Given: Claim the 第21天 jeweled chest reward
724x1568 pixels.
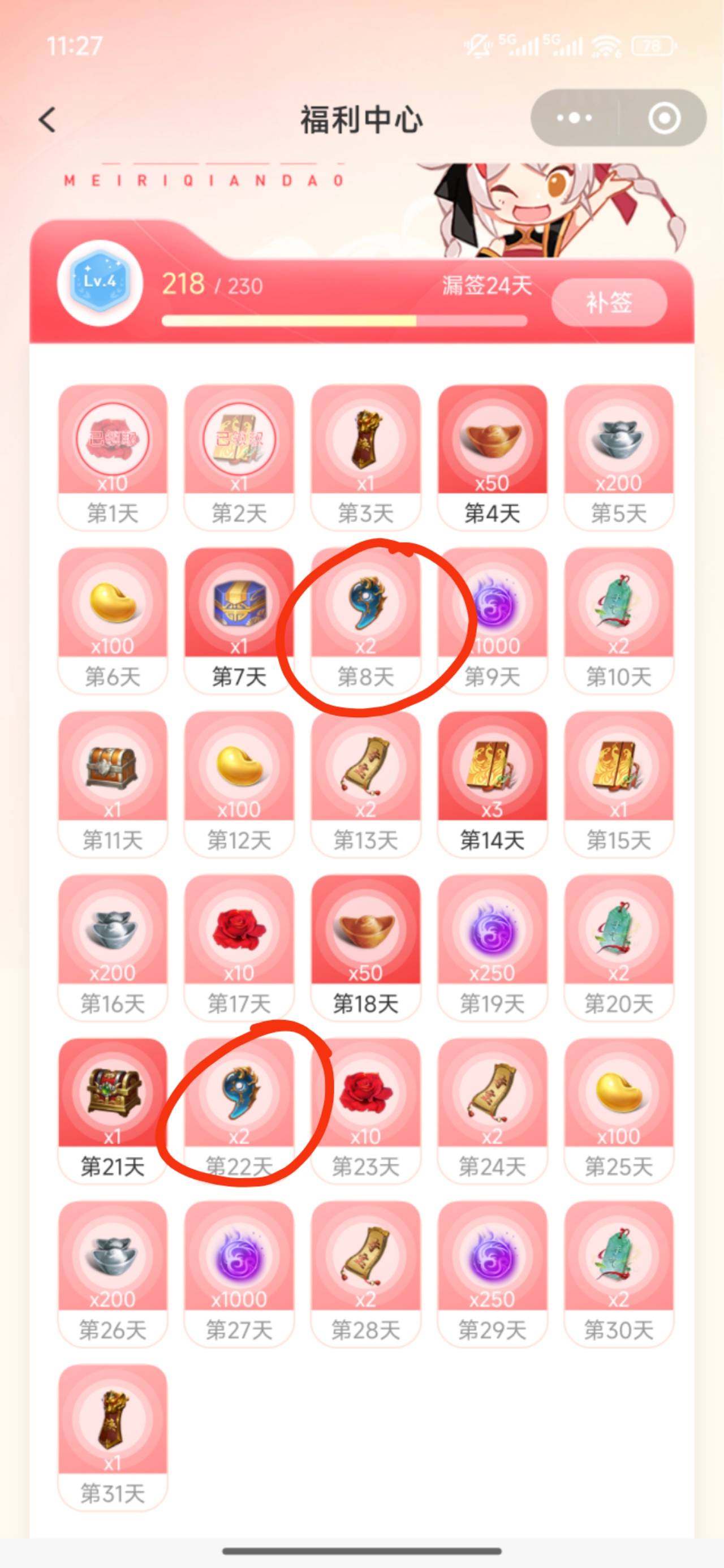Looking at the screenshot, I should coord(113,1110).
